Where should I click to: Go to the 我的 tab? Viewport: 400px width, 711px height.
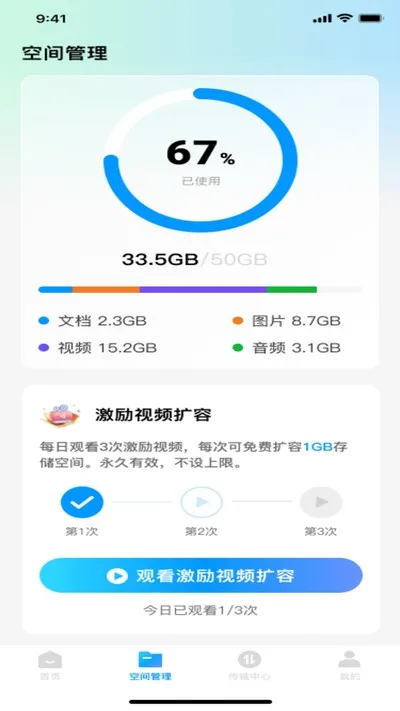pos(350,666)
